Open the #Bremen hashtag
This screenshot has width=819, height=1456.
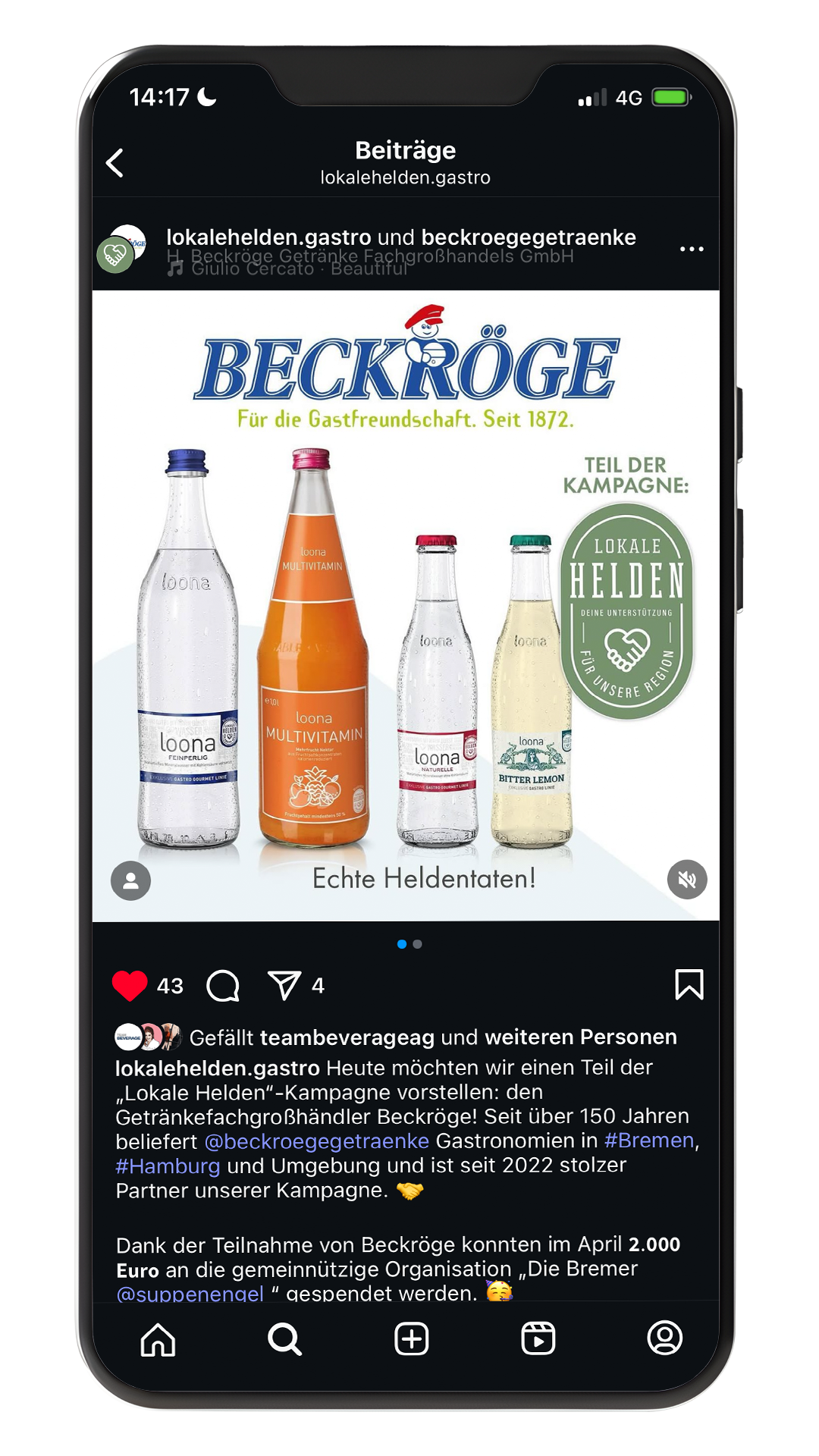[x=649, y=1141]
